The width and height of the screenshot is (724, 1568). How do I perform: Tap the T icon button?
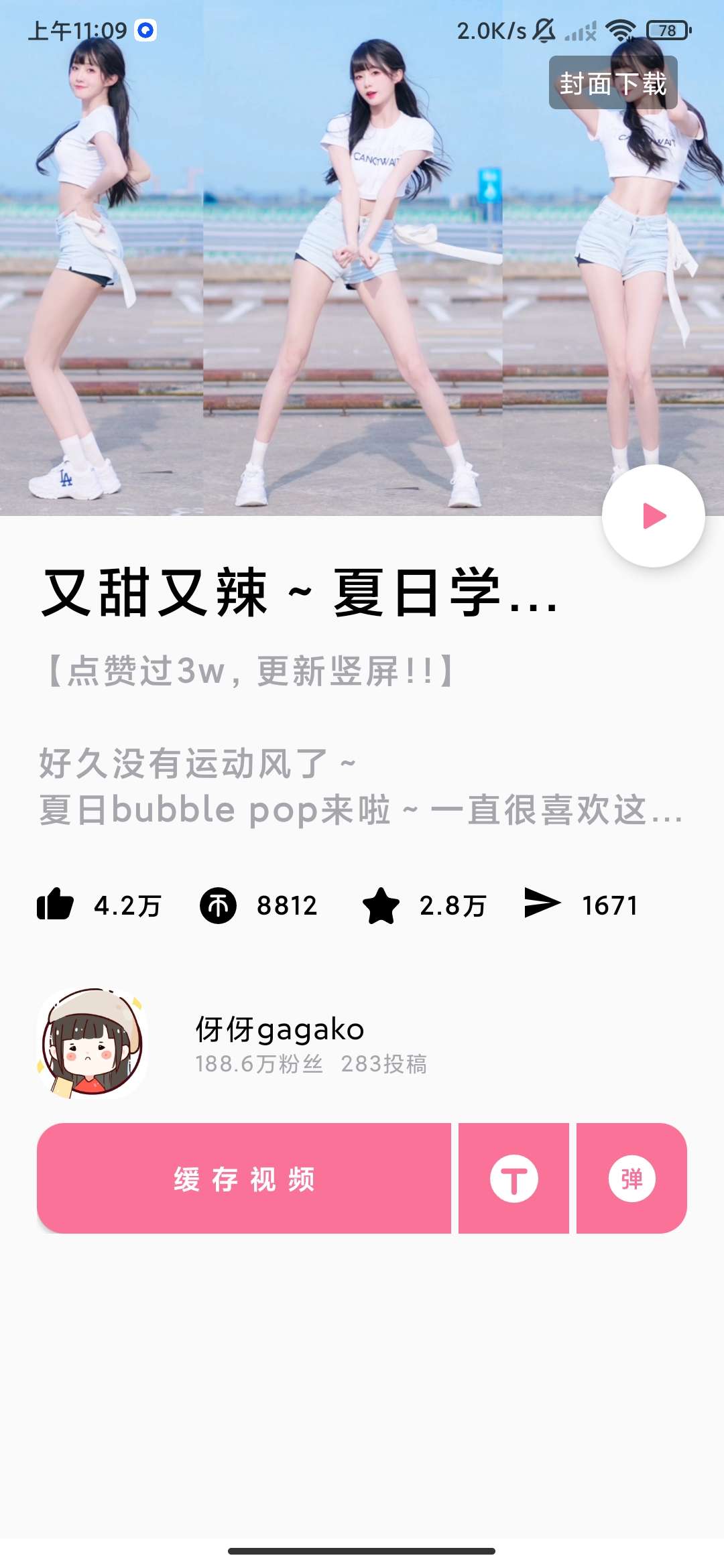tap(514, 1178)
